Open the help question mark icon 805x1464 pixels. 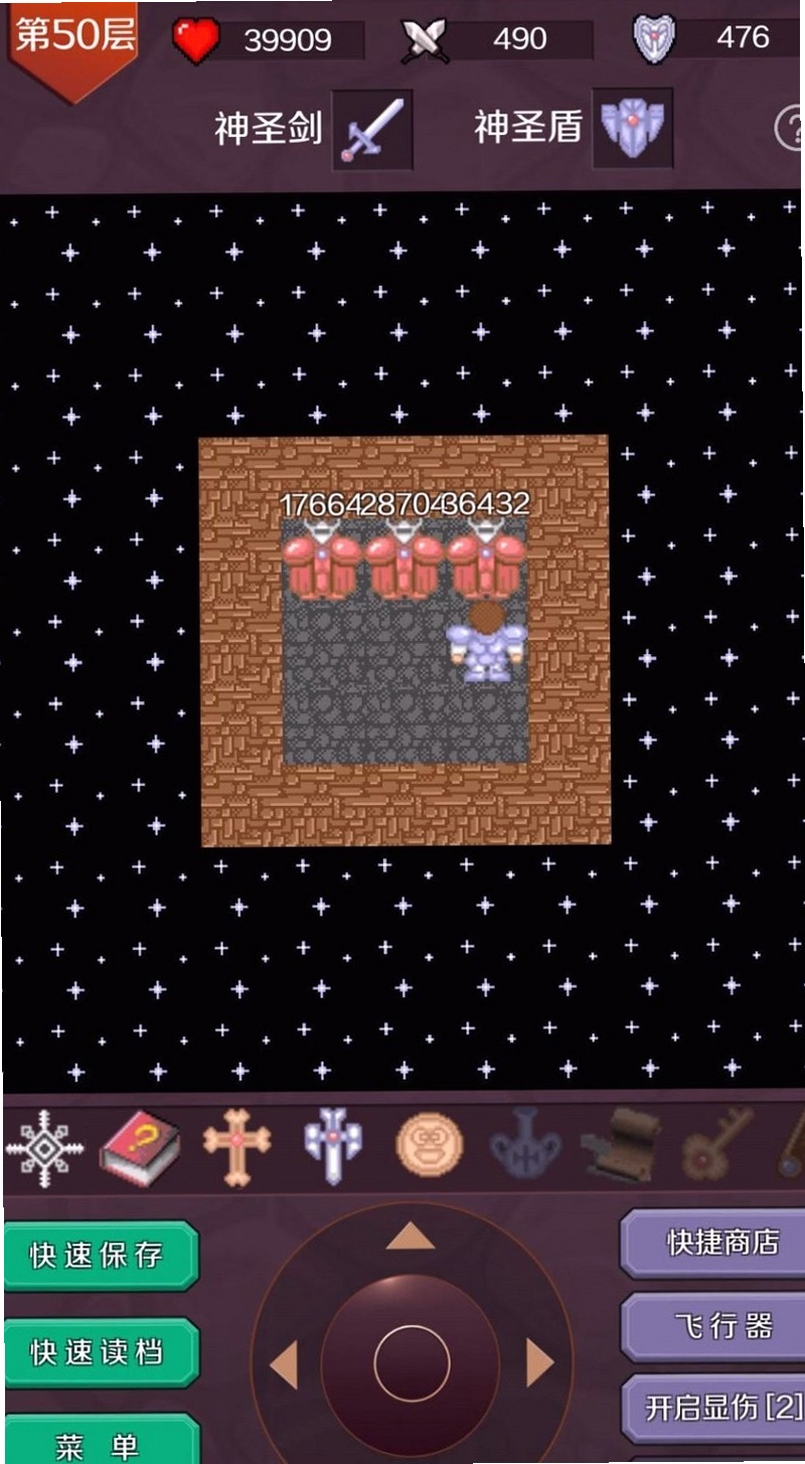coord(790,128)
